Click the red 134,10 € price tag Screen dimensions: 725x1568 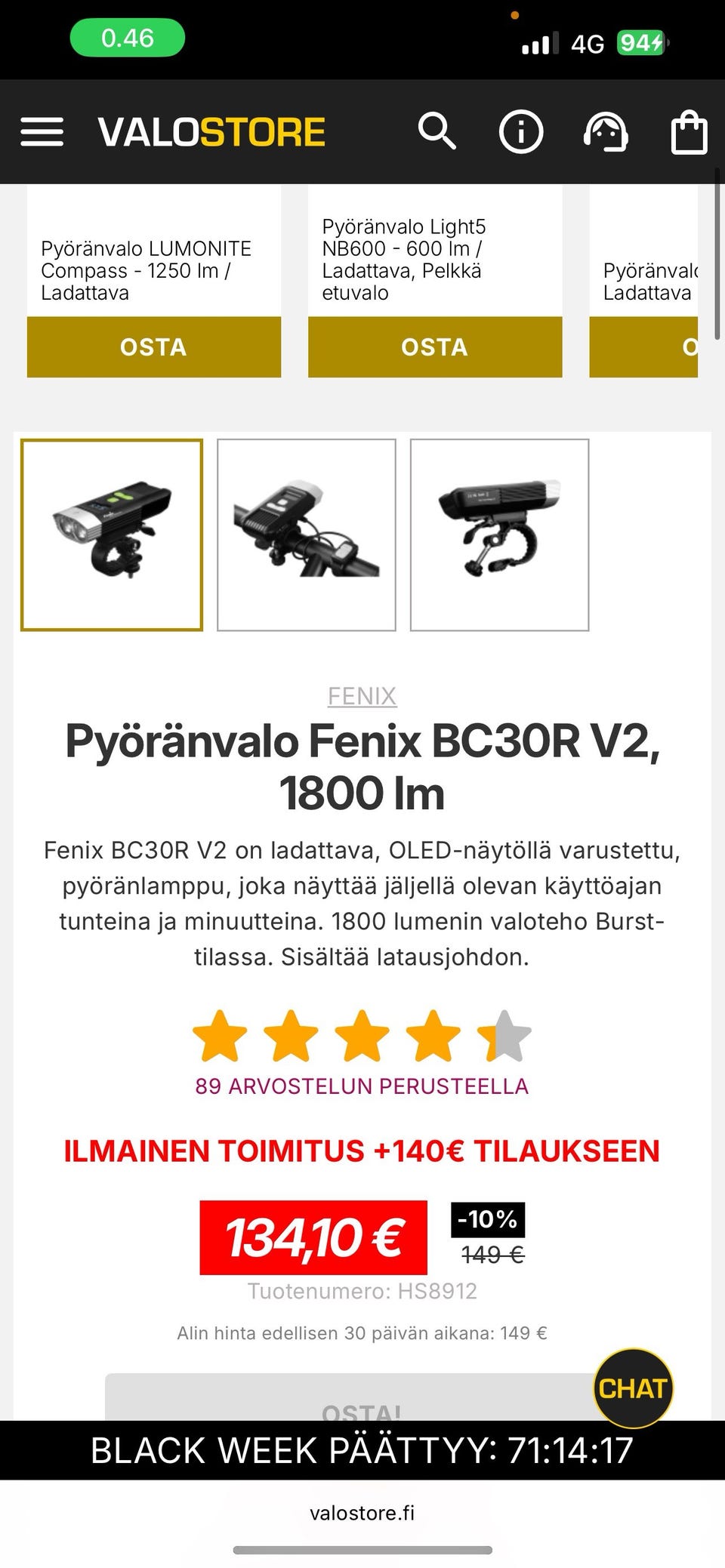tap(315, 1237)
